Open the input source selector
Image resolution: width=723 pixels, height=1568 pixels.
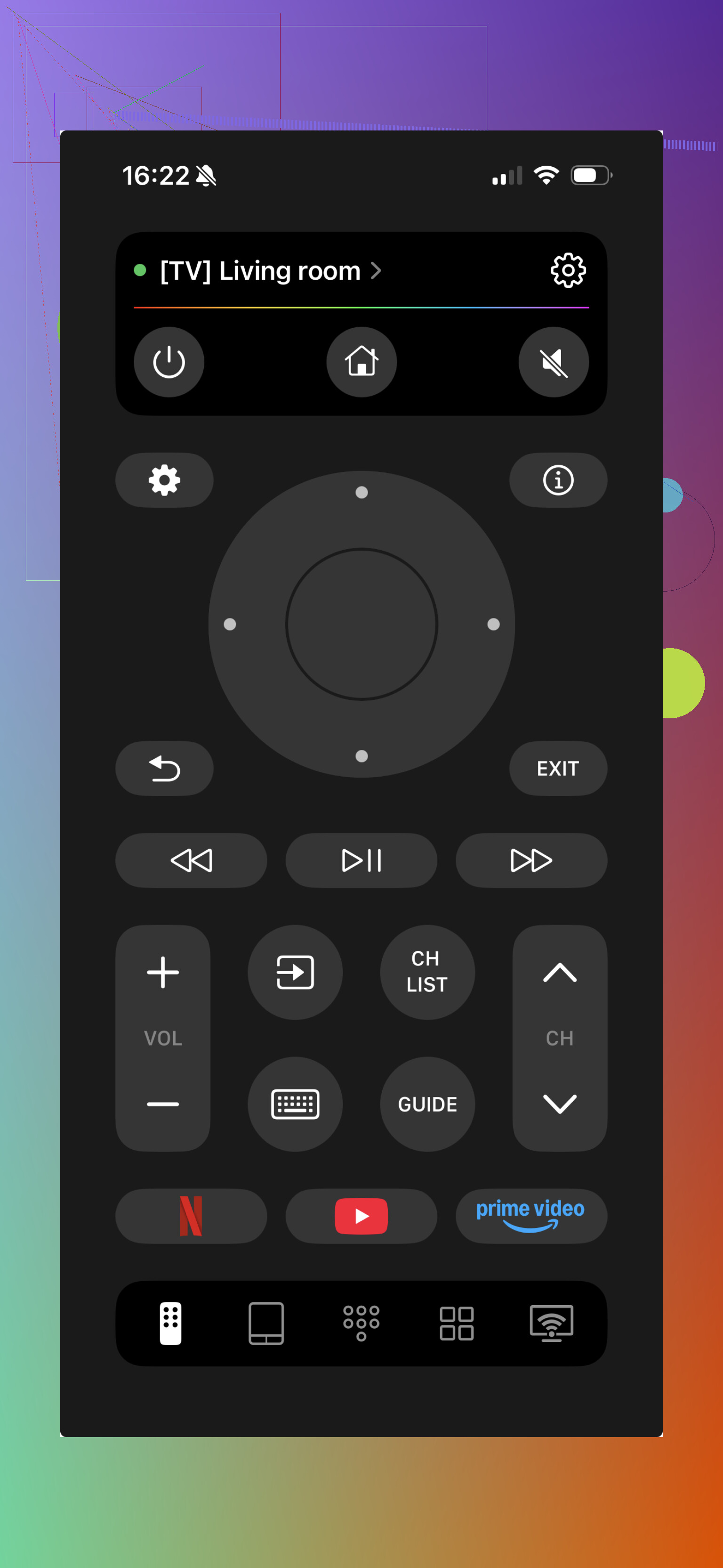295,972
